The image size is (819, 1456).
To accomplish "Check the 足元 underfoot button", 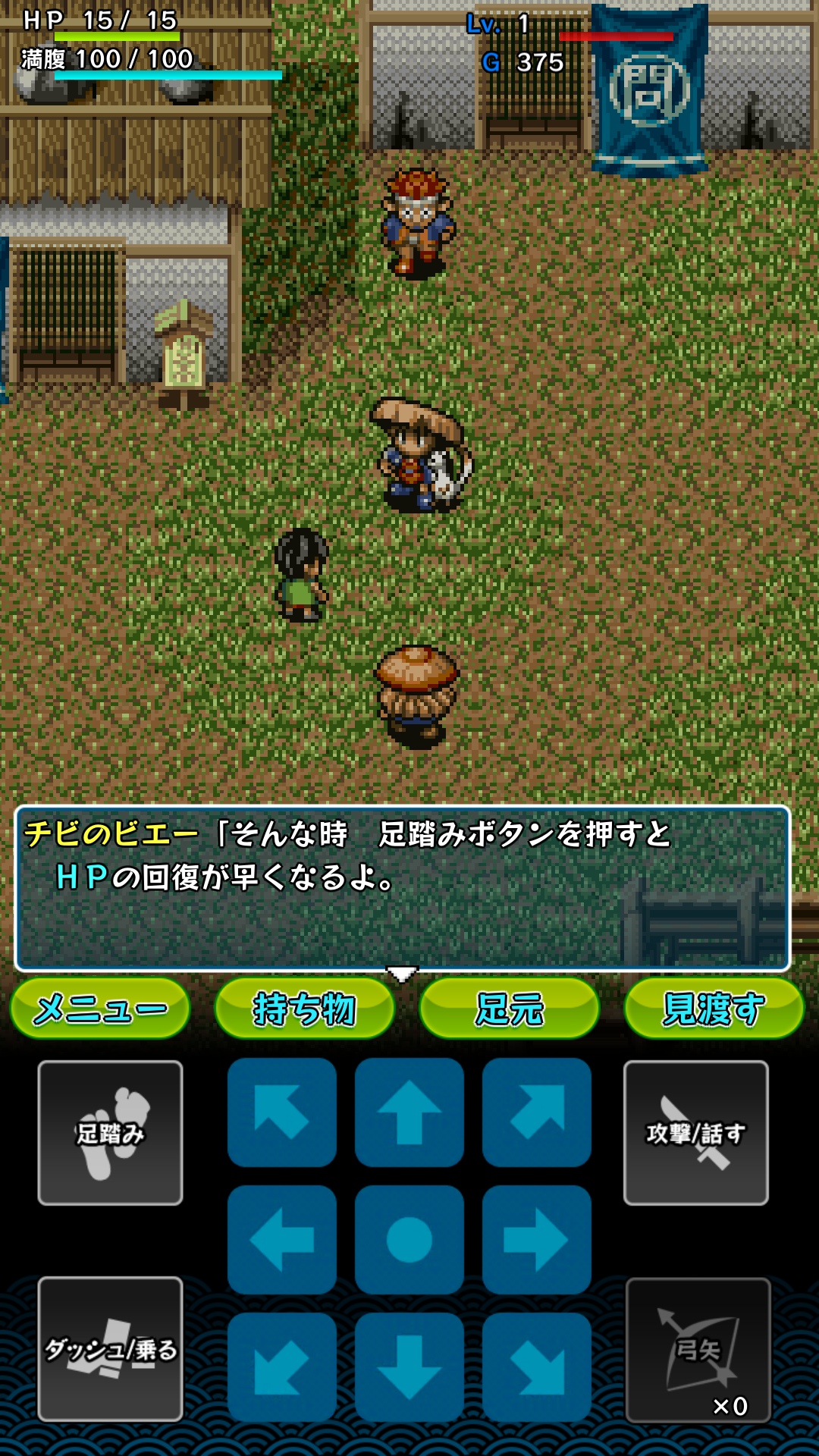I will point(510,1009).
